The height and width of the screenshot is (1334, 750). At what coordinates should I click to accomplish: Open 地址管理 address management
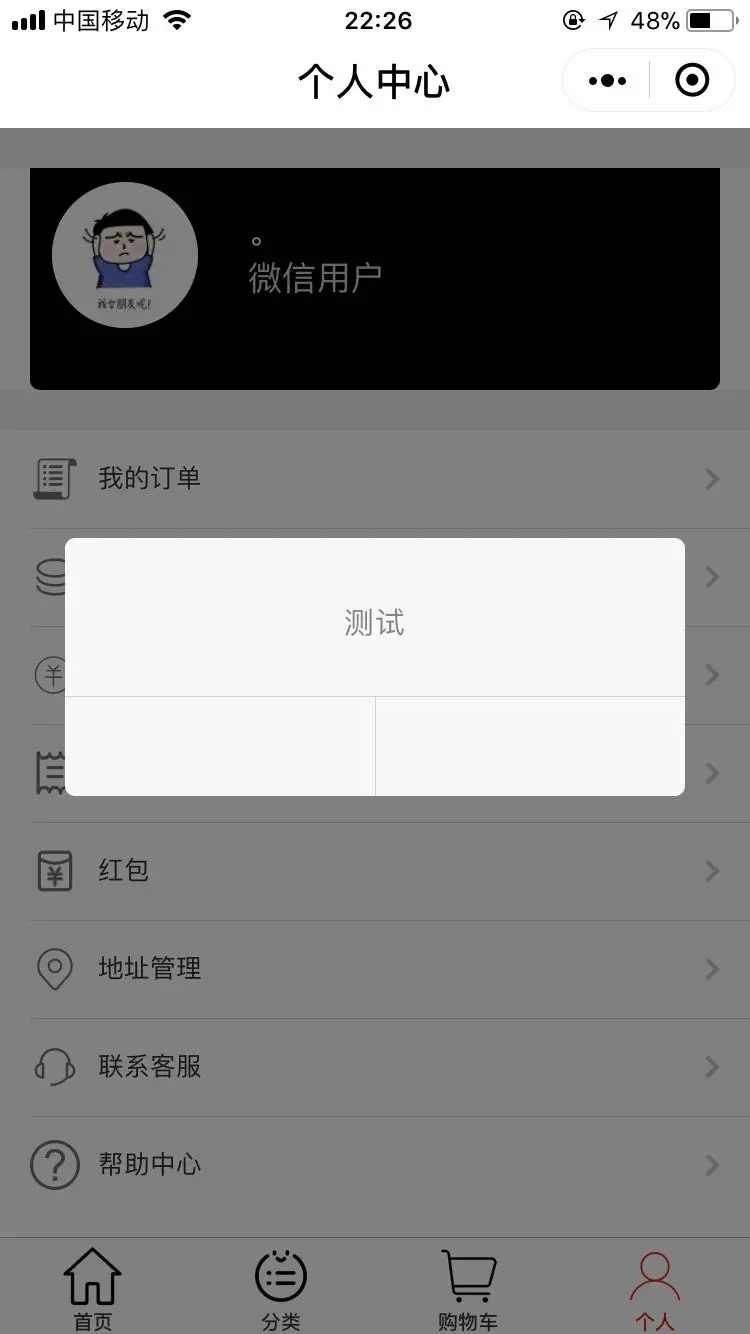coord(375,969)
